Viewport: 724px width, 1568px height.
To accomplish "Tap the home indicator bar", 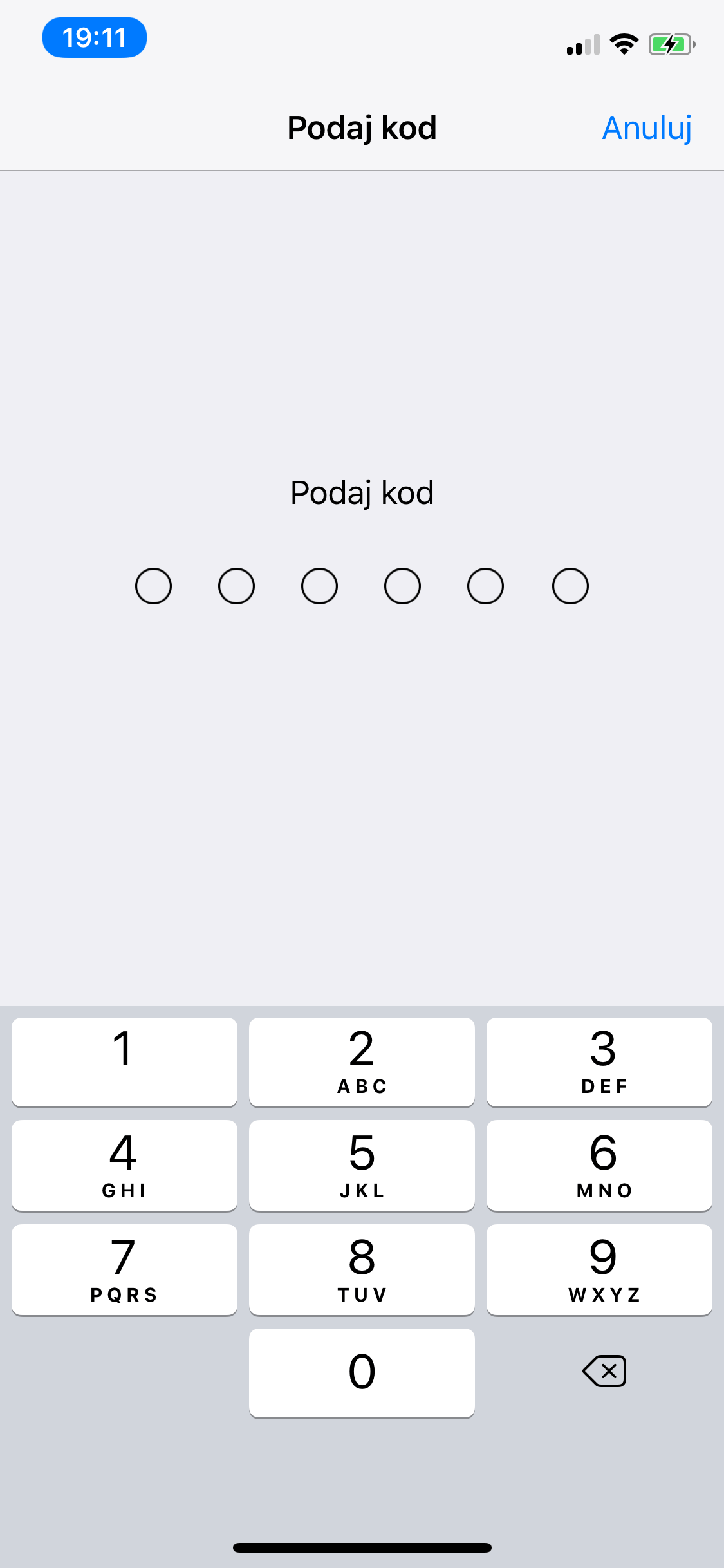I will tap(362, 1547).
